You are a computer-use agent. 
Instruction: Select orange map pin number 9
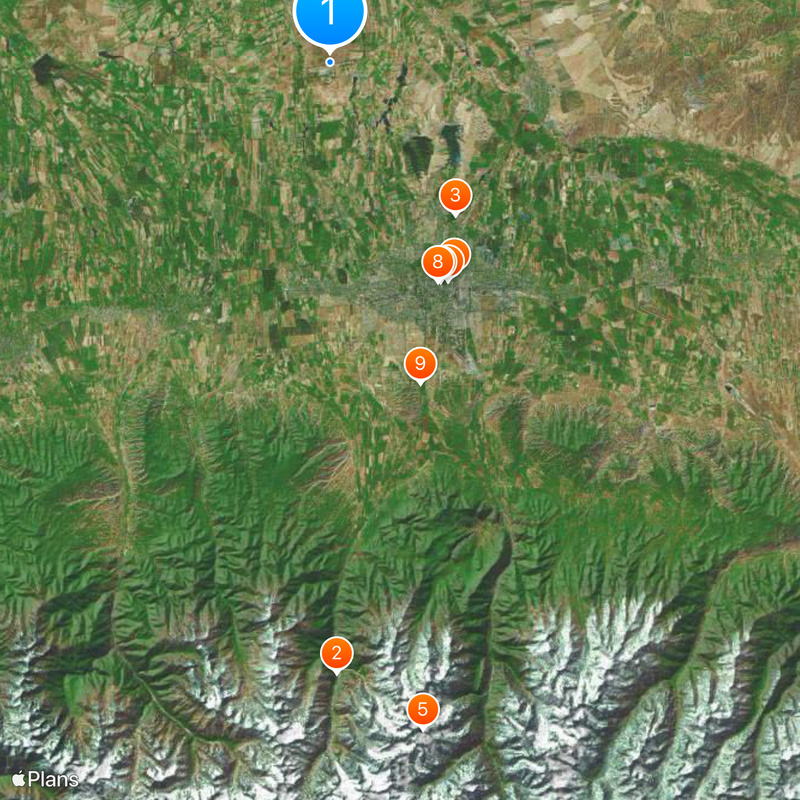(420, 363)
